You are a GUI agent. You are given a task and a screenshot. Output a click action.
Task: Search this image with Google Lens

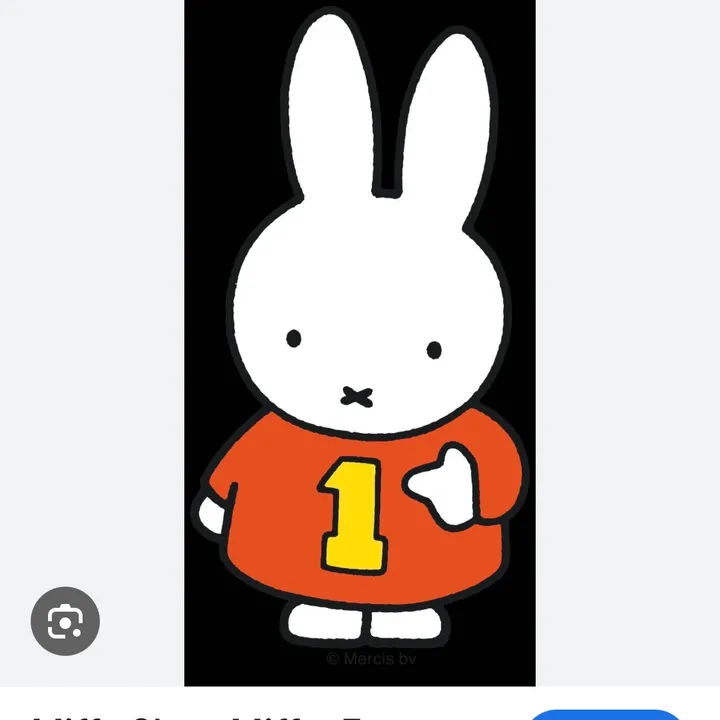pyautogui.click(x=65, y=621)
